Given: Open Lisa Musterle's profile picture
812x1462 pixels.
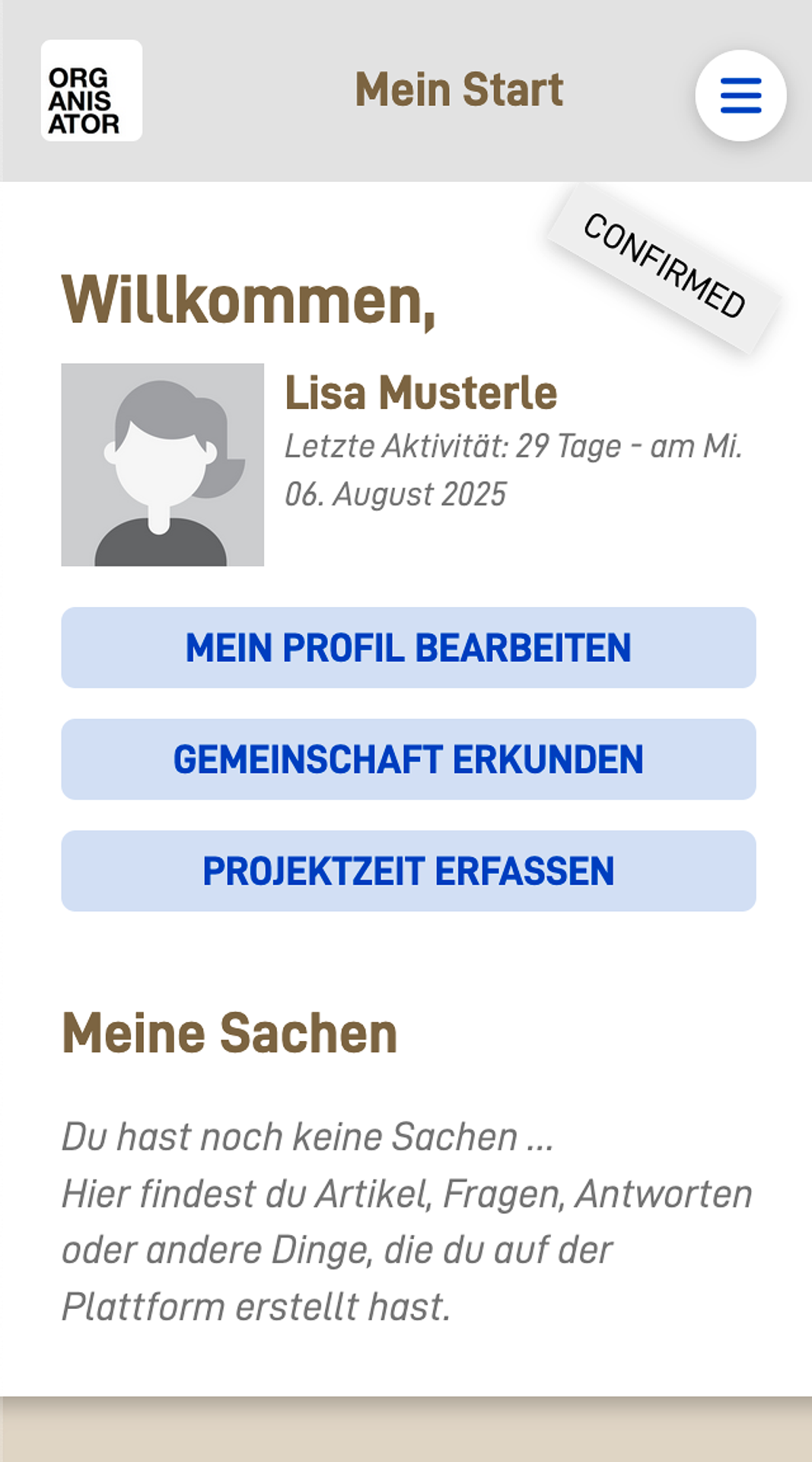Looking at the screenshot, I should tap(162, 464).
